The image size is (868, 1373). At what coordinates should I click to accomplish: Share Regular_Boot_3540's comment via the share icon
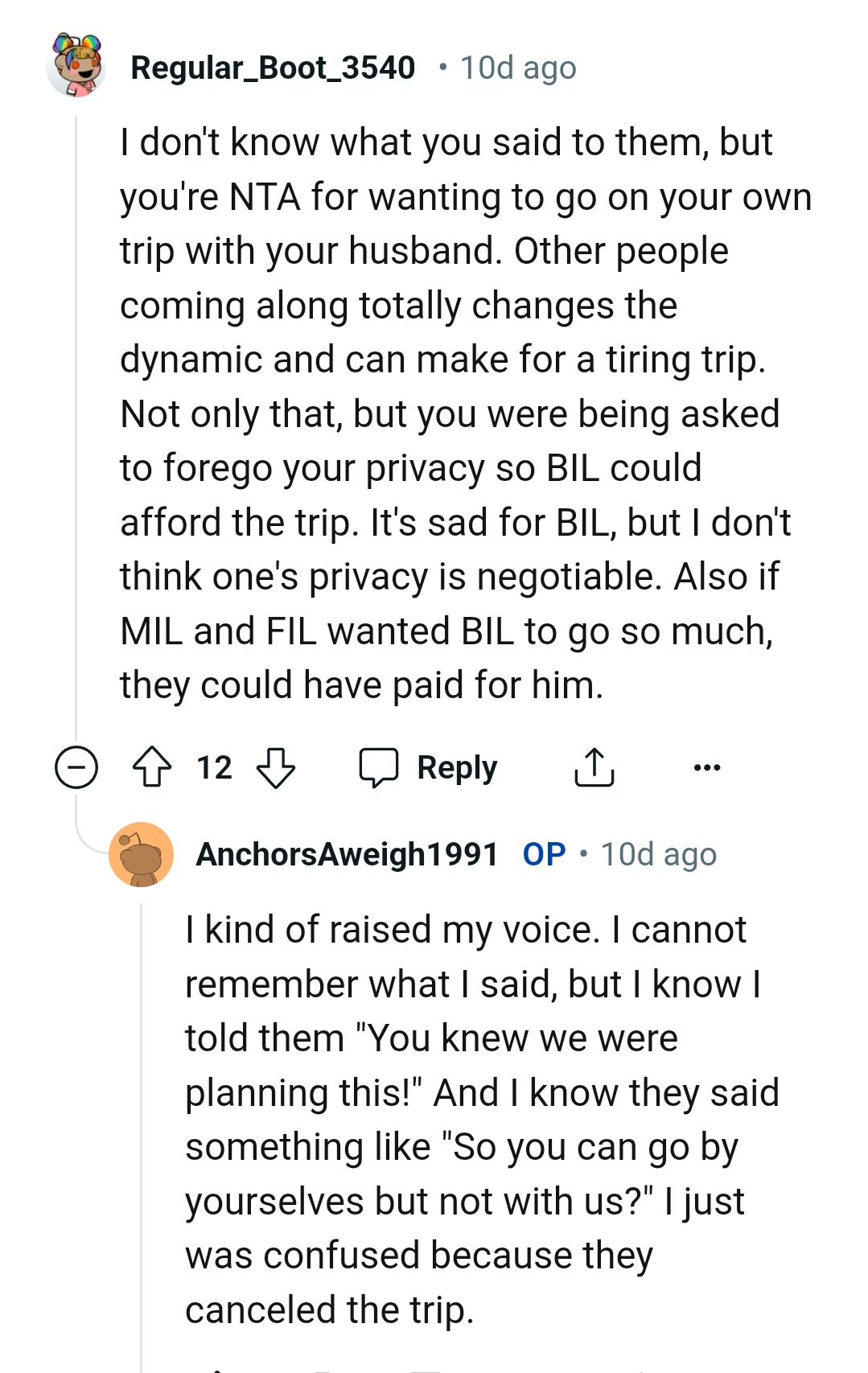[594, 767]
